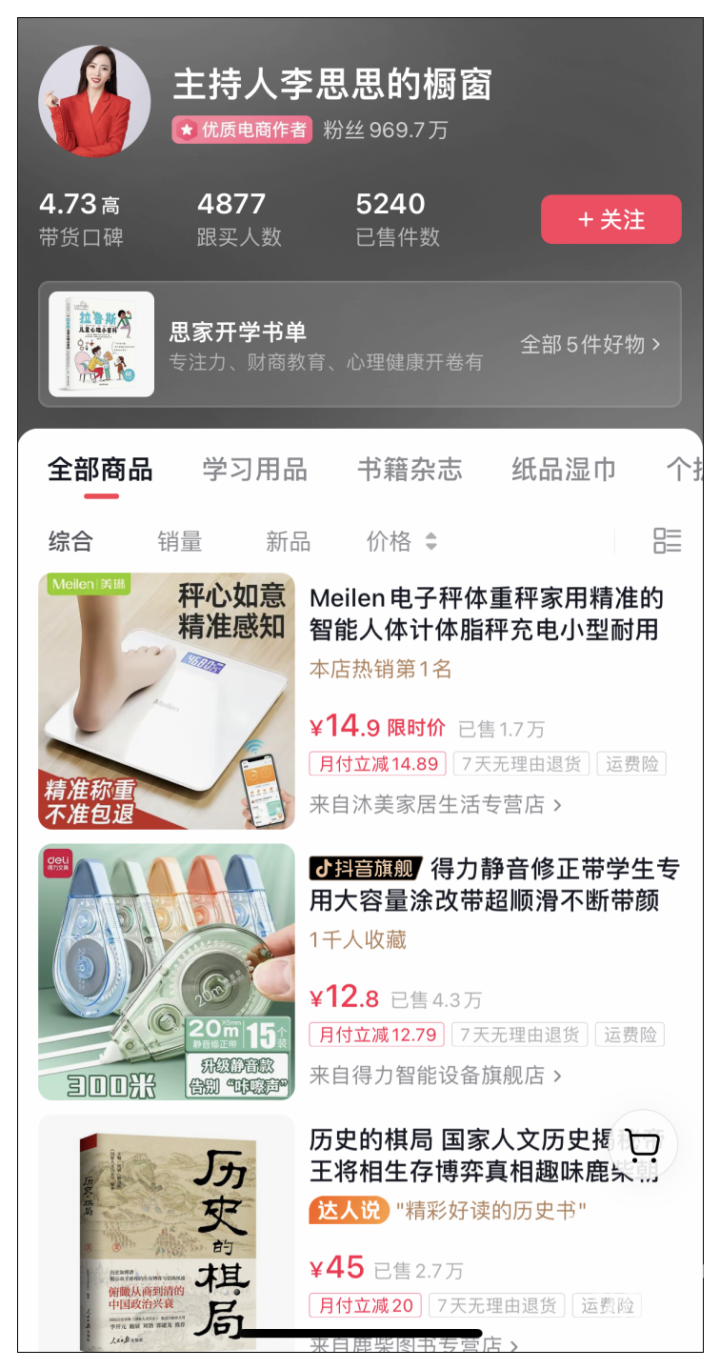Viewport: 720px width, 1369px height.
Task: Sort products by 销量
Action: (180, 542)
